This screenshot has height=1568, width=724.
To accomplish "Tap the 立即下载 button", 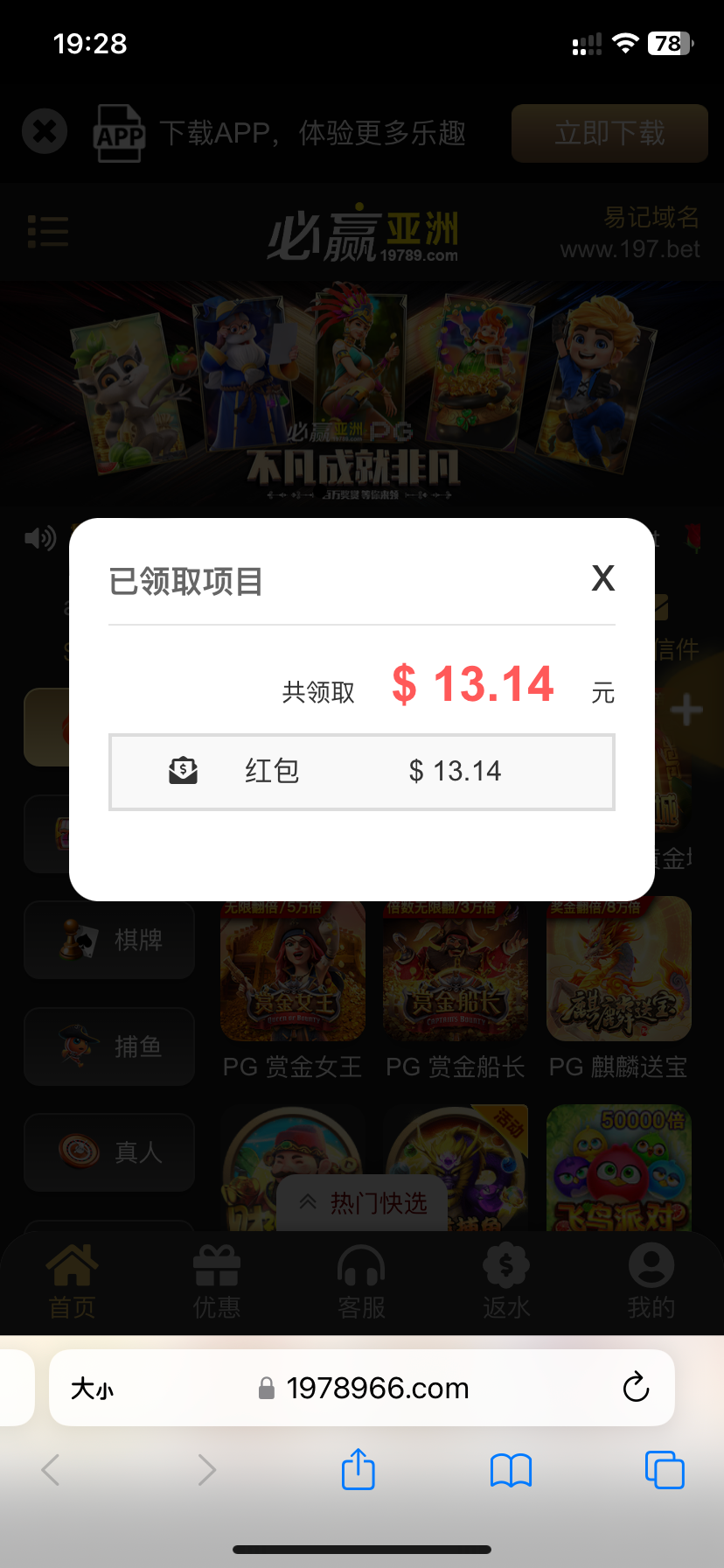I will pyautogui.click(x=609, y=133).
